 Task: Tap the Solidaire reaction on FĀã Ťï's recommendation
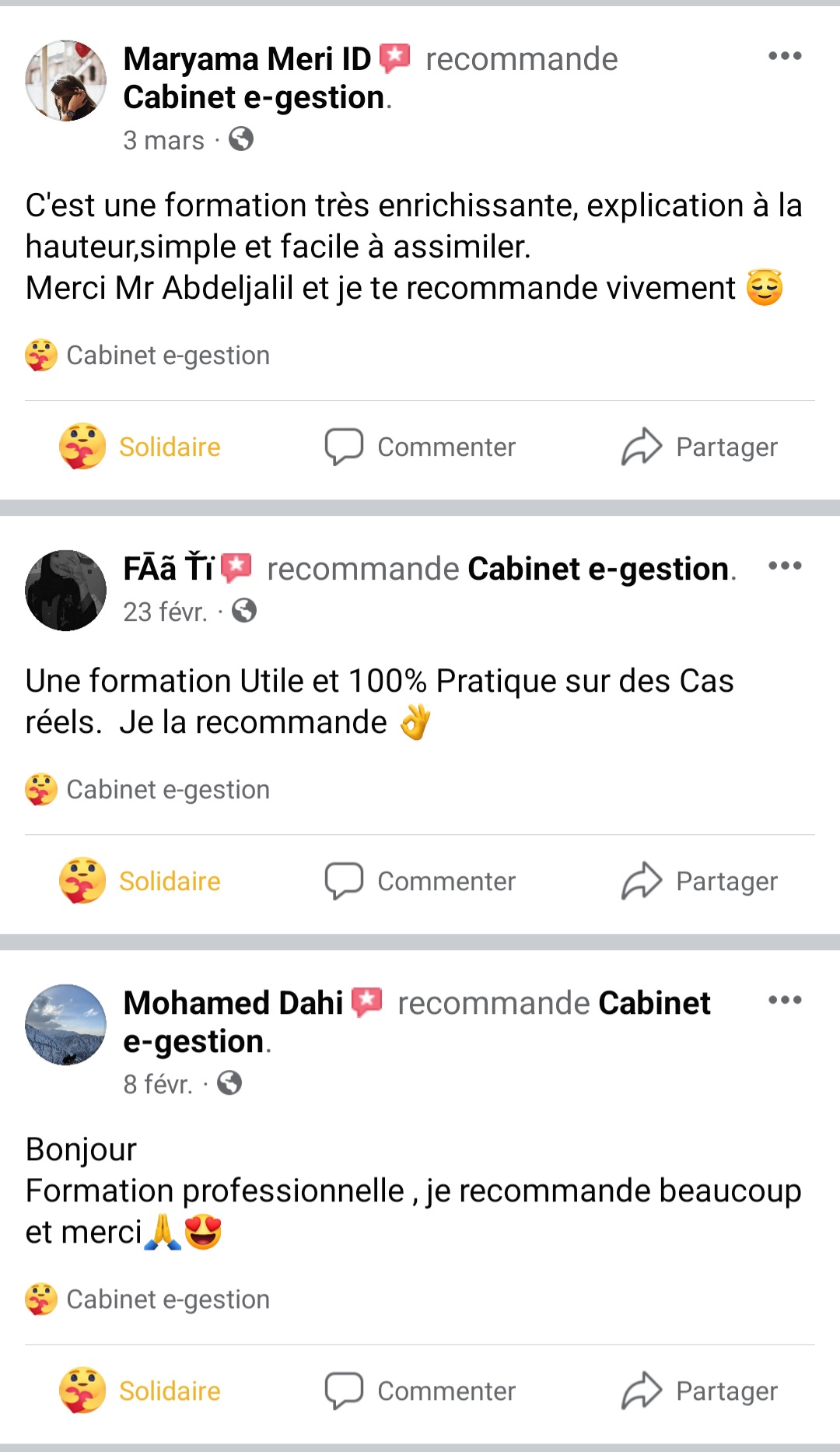(141, 881)
